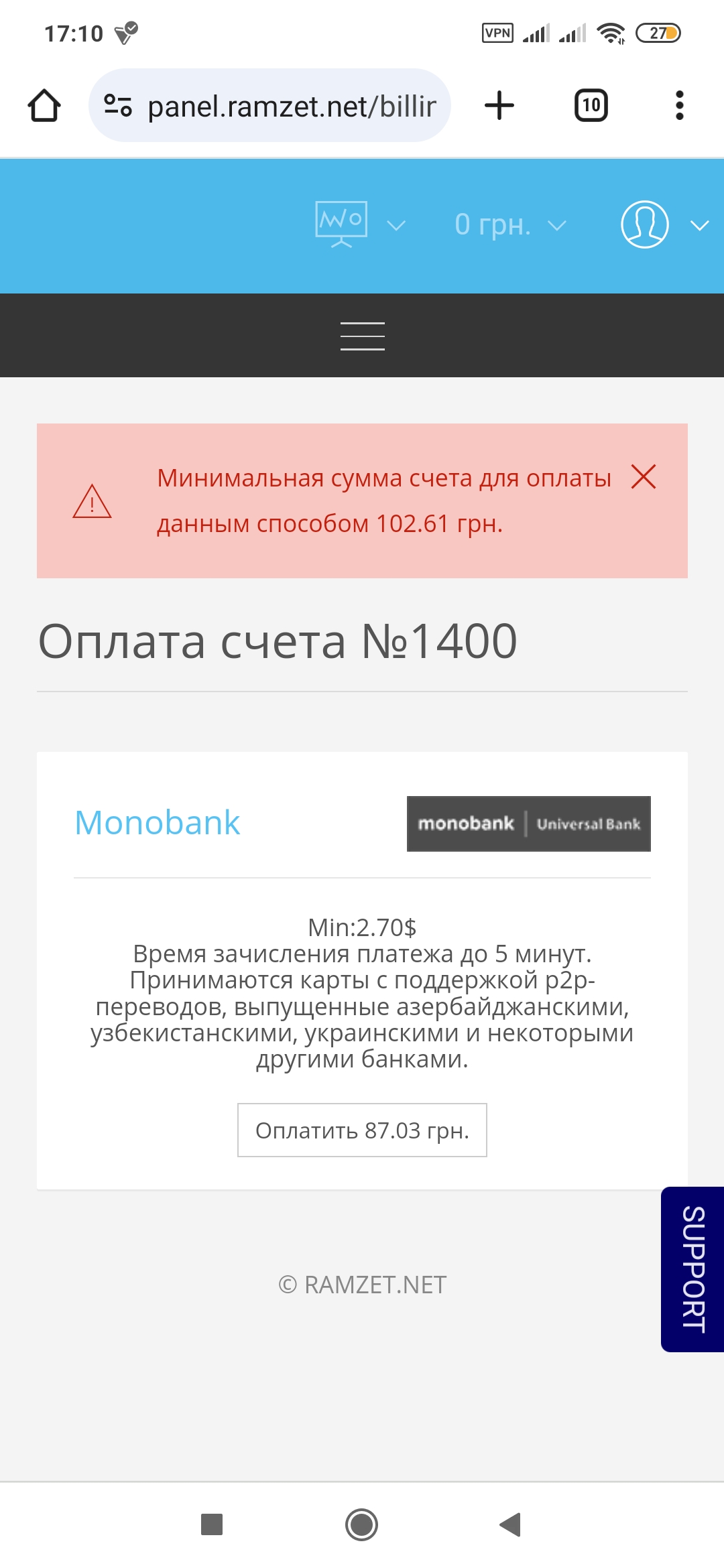Viewport: 724px width, 1568px height.
Task: Expand the 0 грн. balance dropdown
Action: click(509, 225)
